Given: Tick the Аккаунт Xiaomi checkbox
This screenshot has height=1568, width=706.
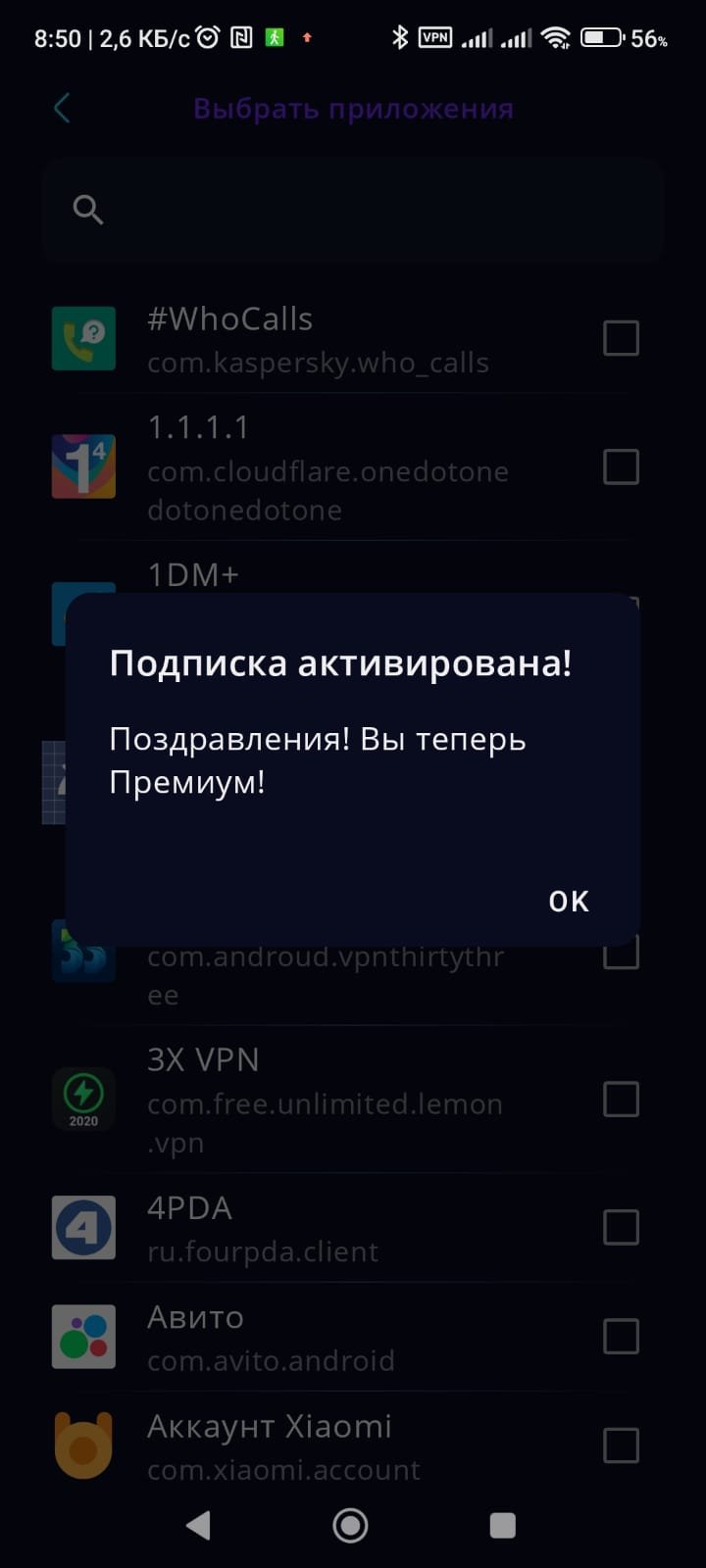Looking at the screenshot, I should 621,1445.
